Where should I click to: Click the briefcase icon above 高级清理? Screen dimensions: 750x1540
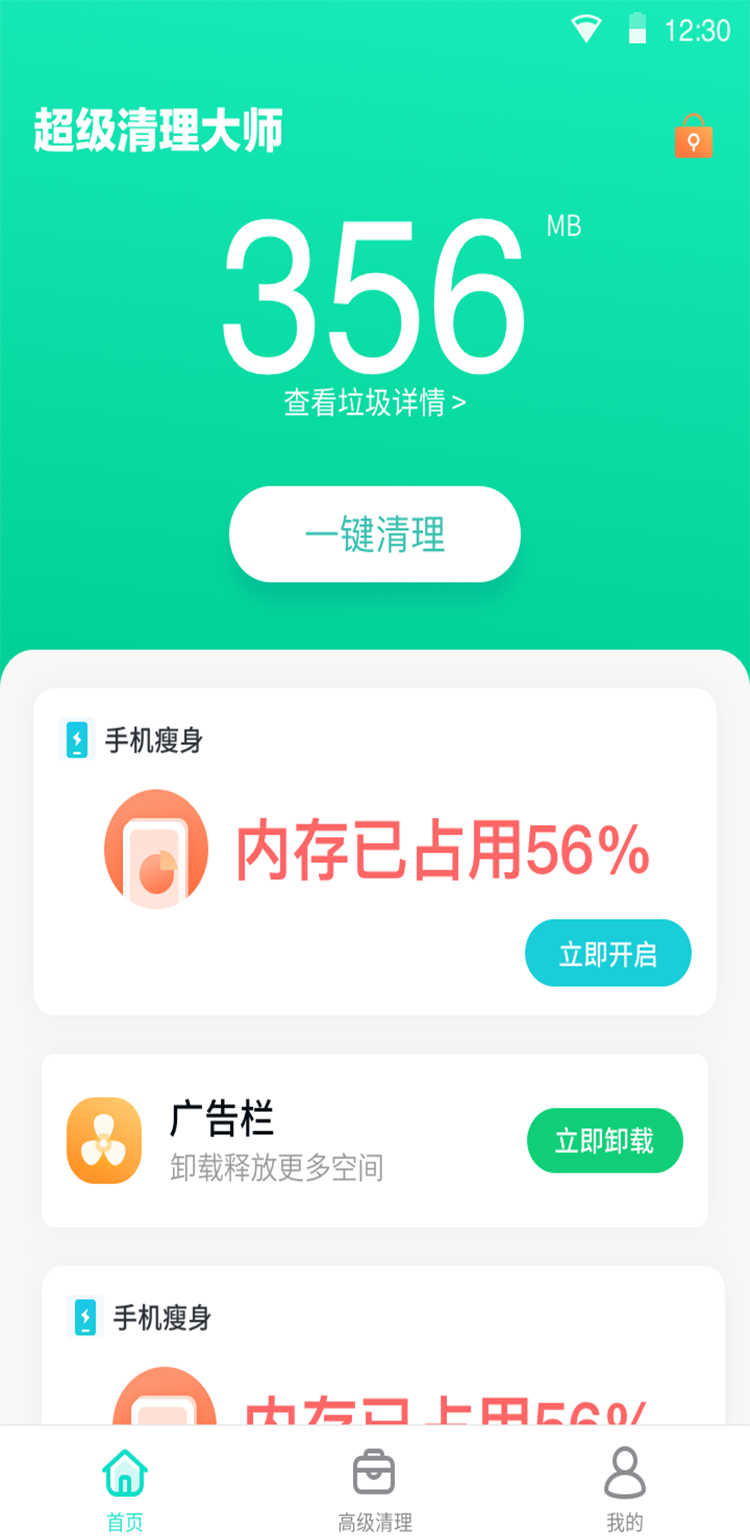pos(374,1470)
